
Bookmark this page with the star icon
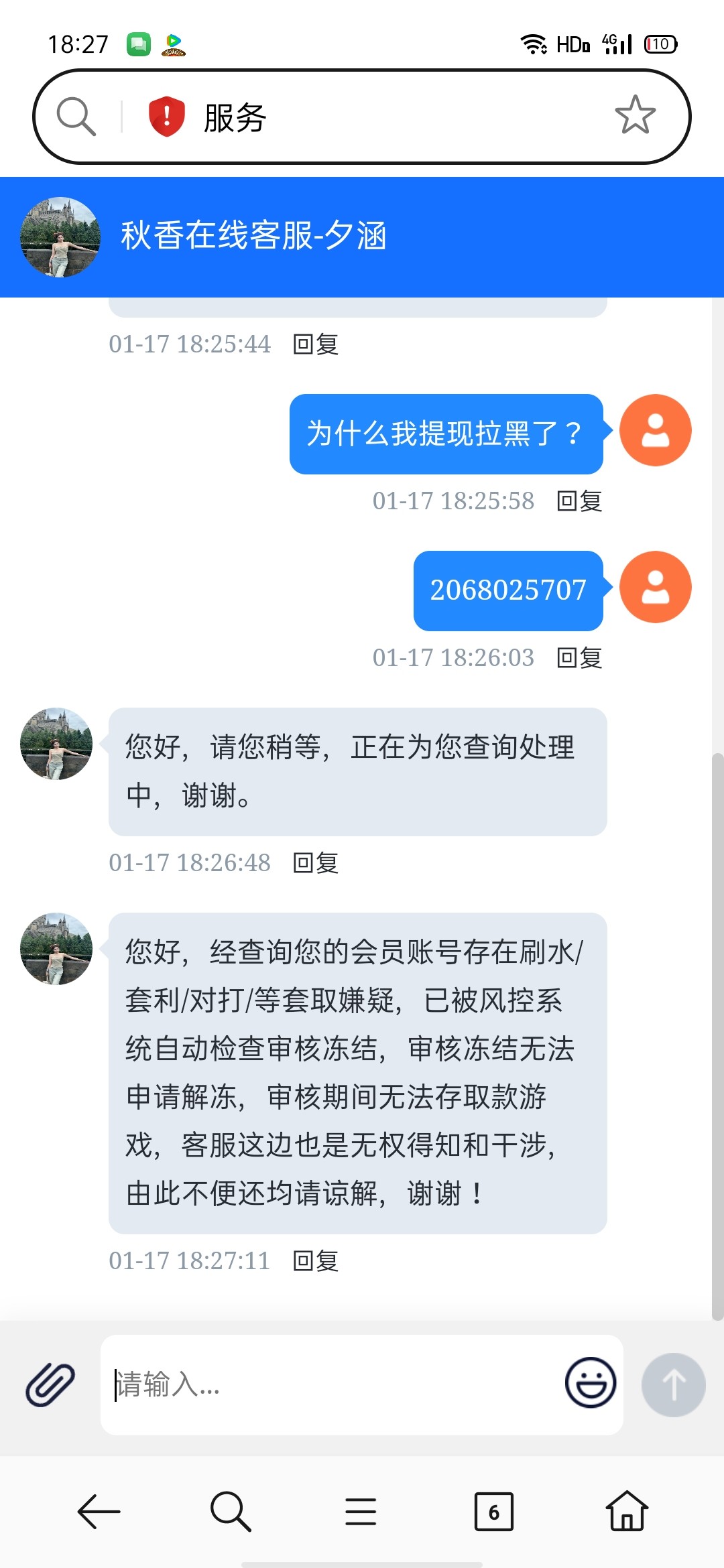pyautogui.click(x=634, y=115)
